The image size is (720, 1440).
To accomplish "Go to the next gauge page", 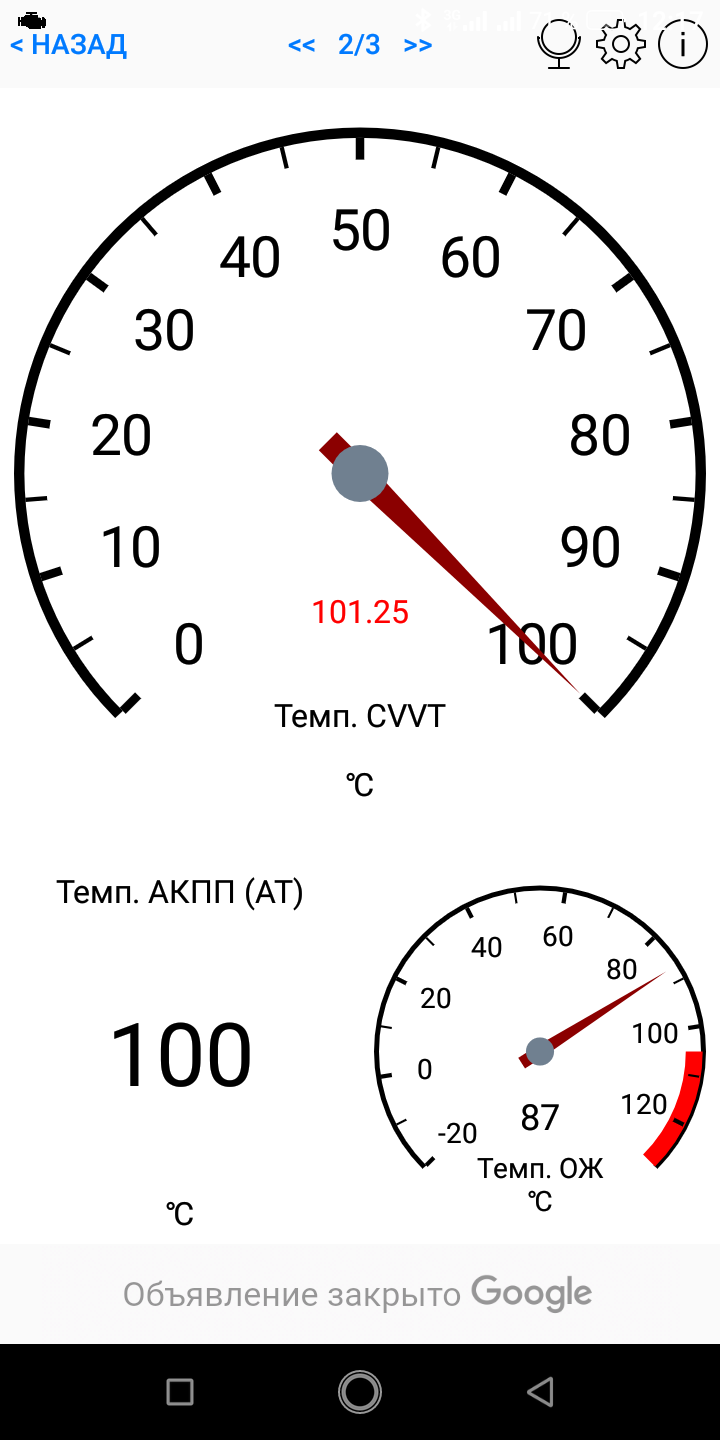I will pyautogui.click(x=418, y=45).
